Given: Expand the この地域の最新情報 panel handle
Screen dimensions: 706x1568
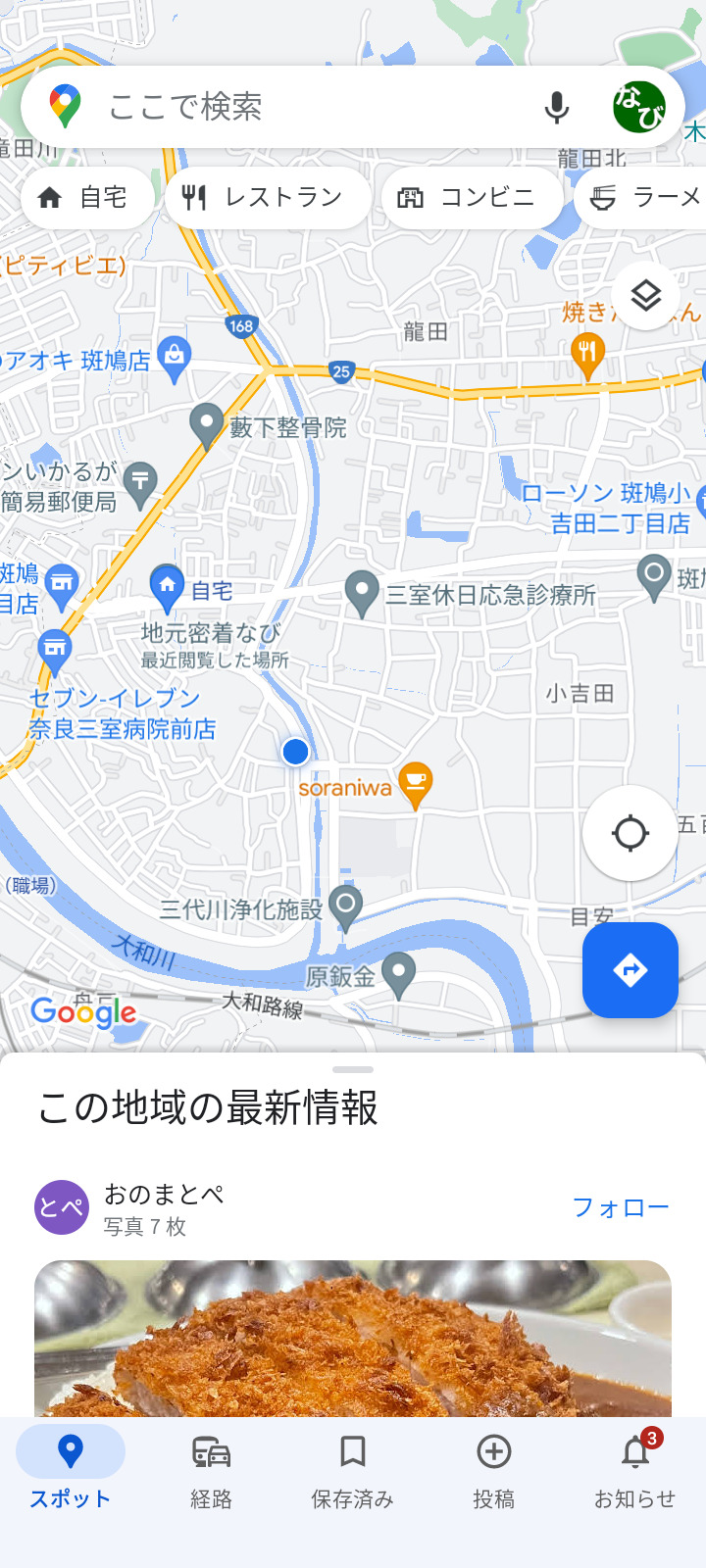Looking at the screenshot, I should (353, 1069).
